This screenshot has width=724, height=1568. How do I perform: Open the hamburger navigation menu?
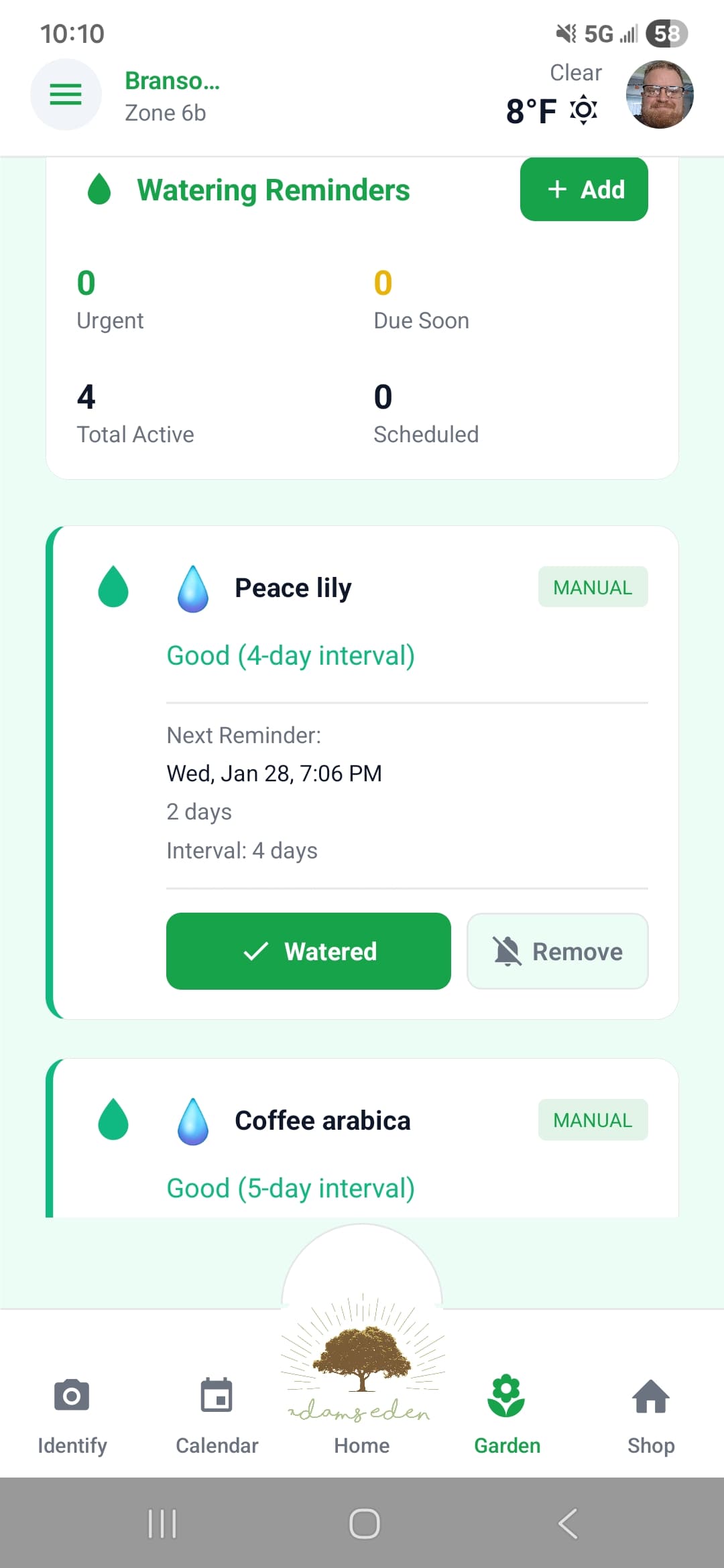[65, 94]
